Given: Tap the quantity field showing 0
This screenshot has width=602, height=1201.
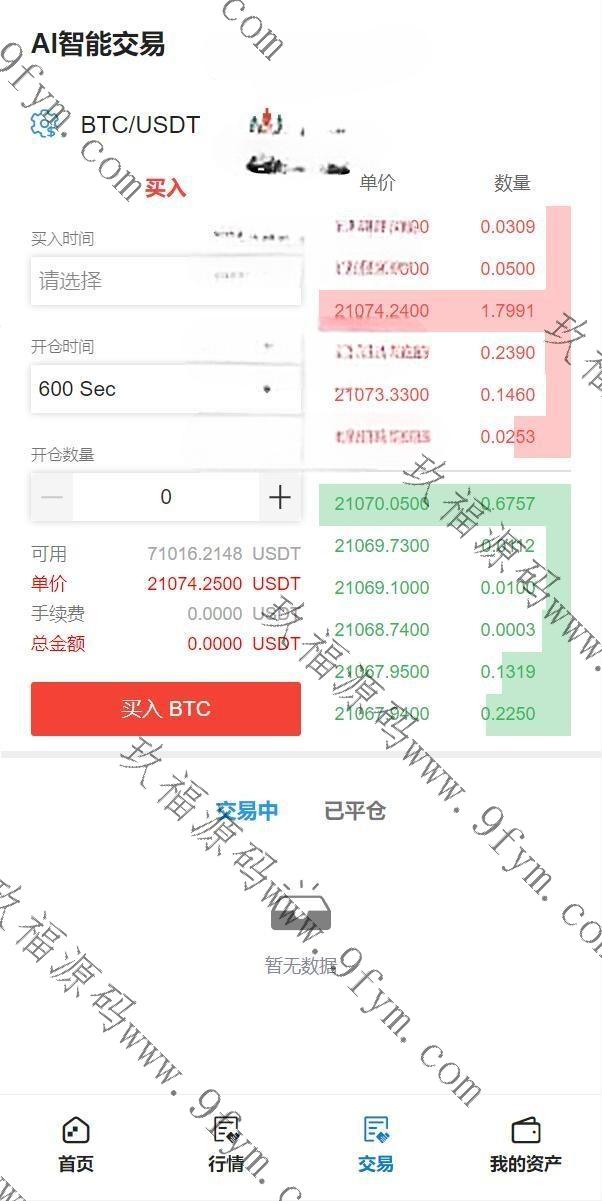Looking at the screenshot, I should [x=166, y=497].
